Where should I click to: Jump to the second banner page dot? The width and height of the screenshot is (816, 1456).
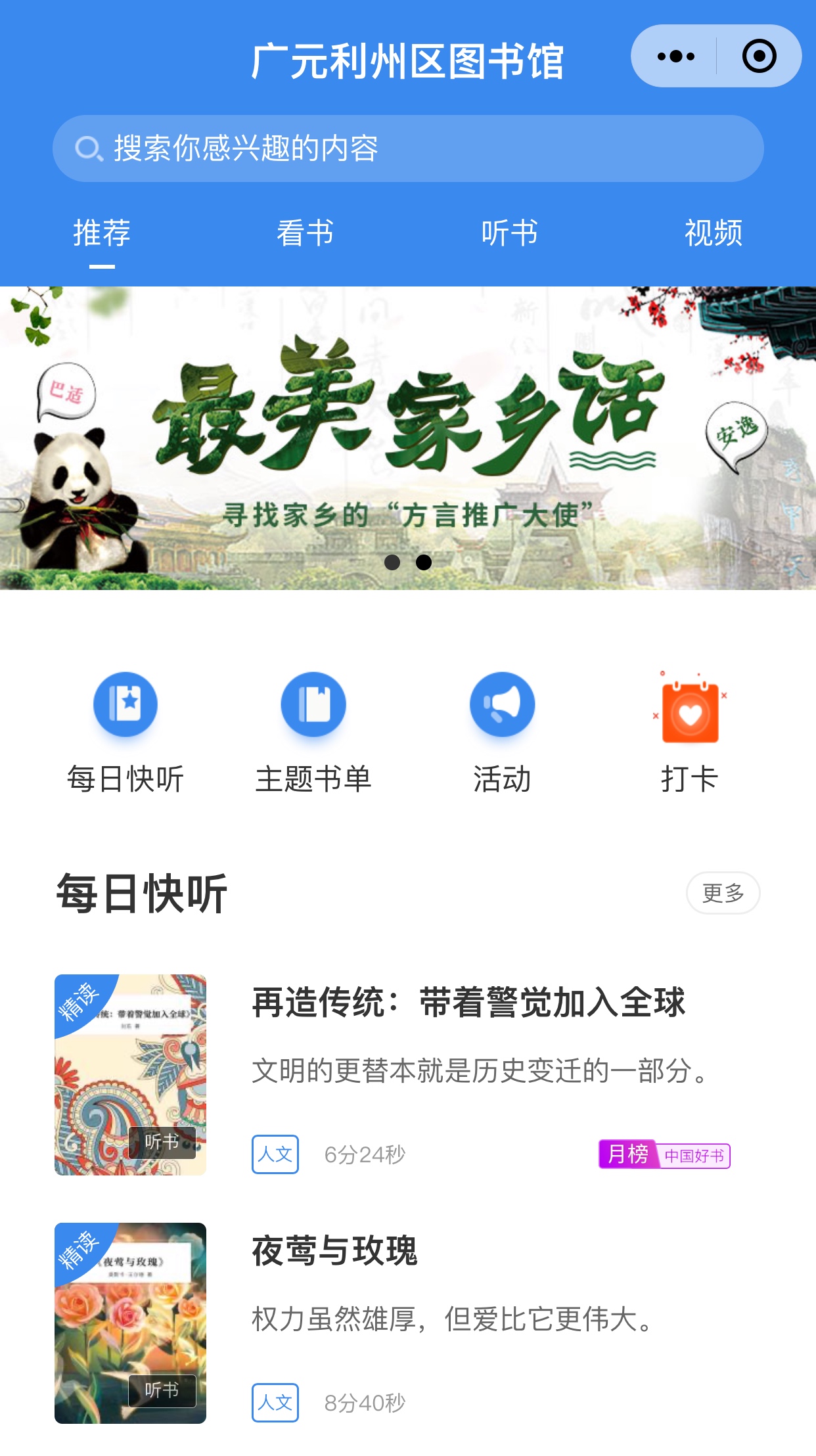click(424, 562)
